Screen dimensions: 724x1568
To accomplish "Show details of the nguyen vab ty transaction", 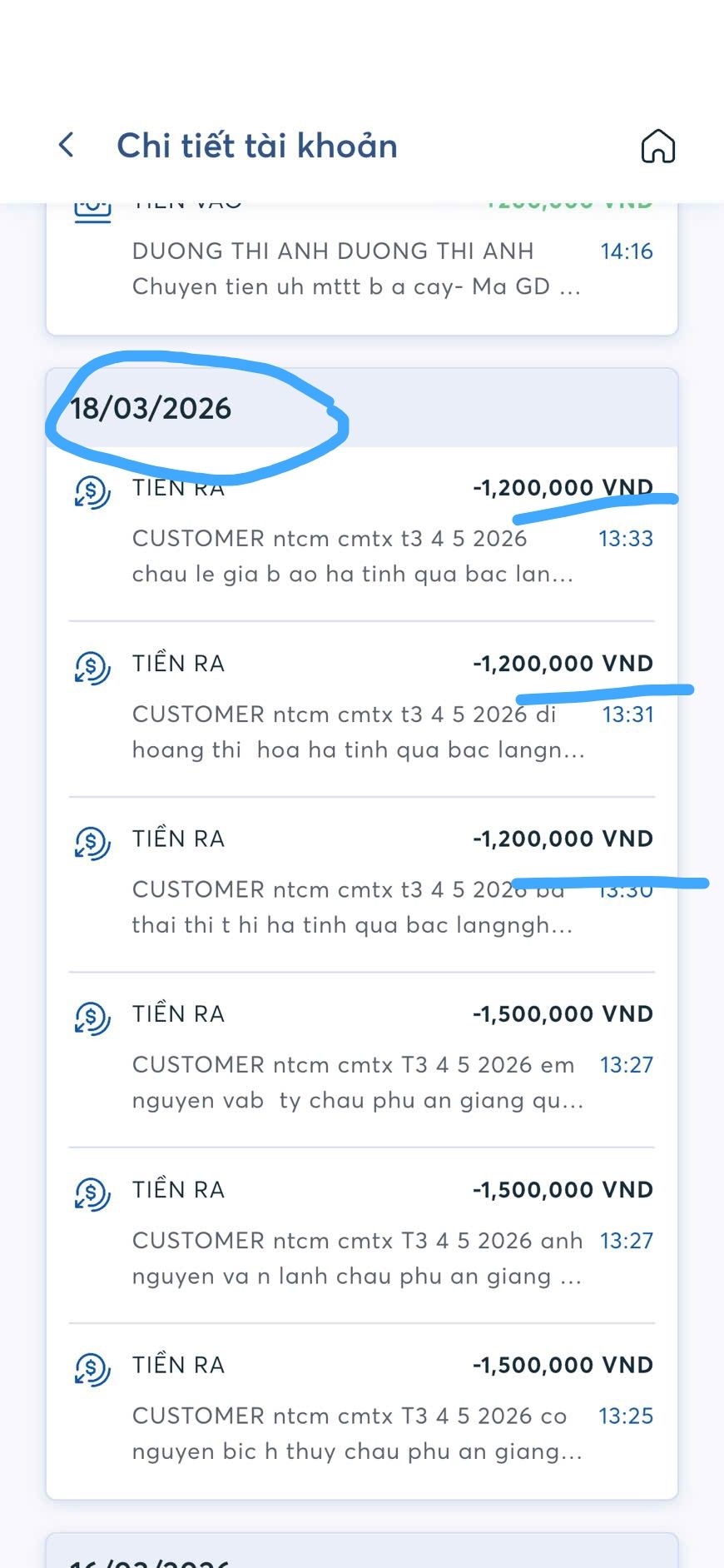I will point(361,1058).
